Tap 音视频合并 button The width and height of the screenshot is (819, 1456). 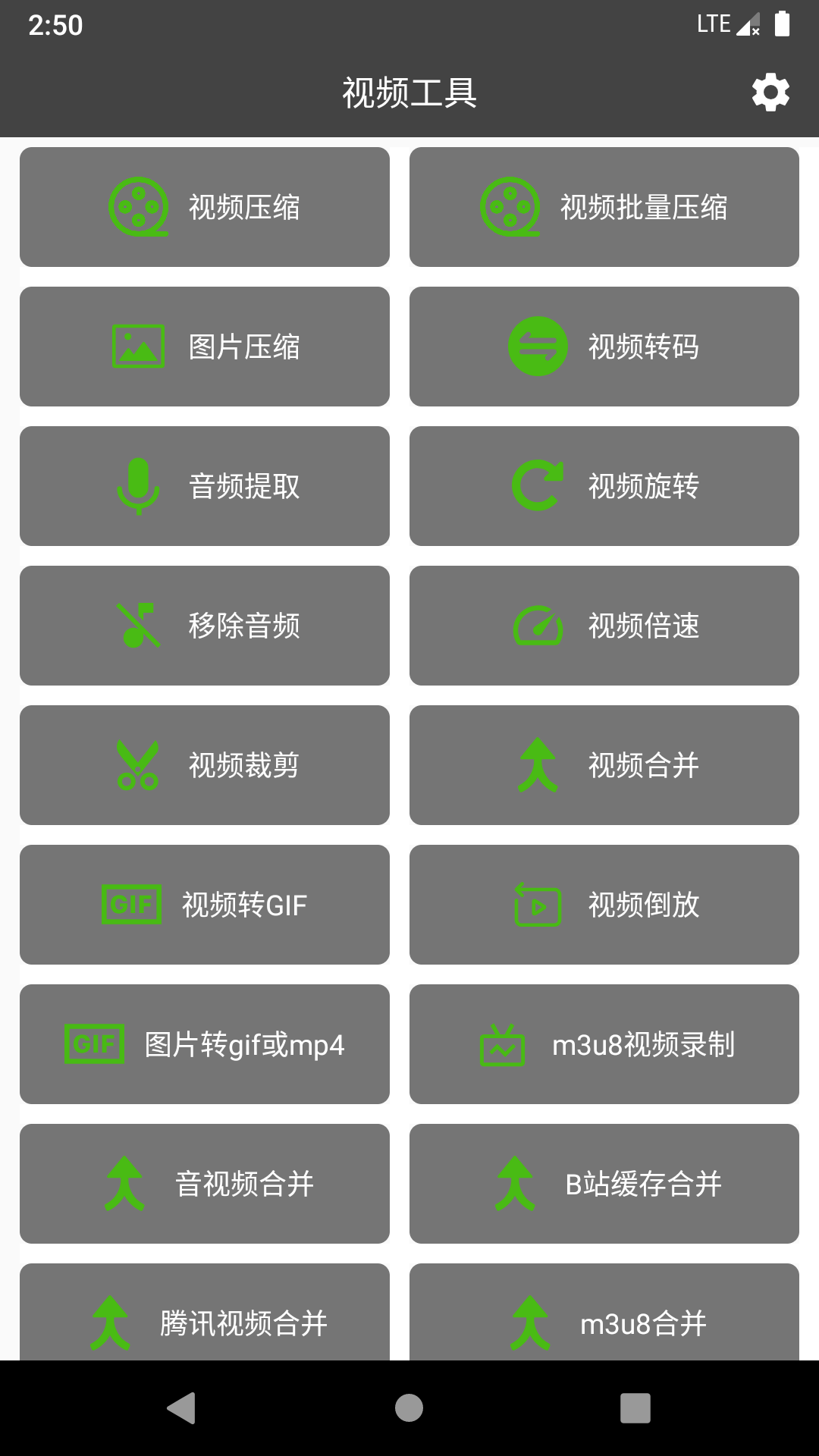click(205, 1184)
